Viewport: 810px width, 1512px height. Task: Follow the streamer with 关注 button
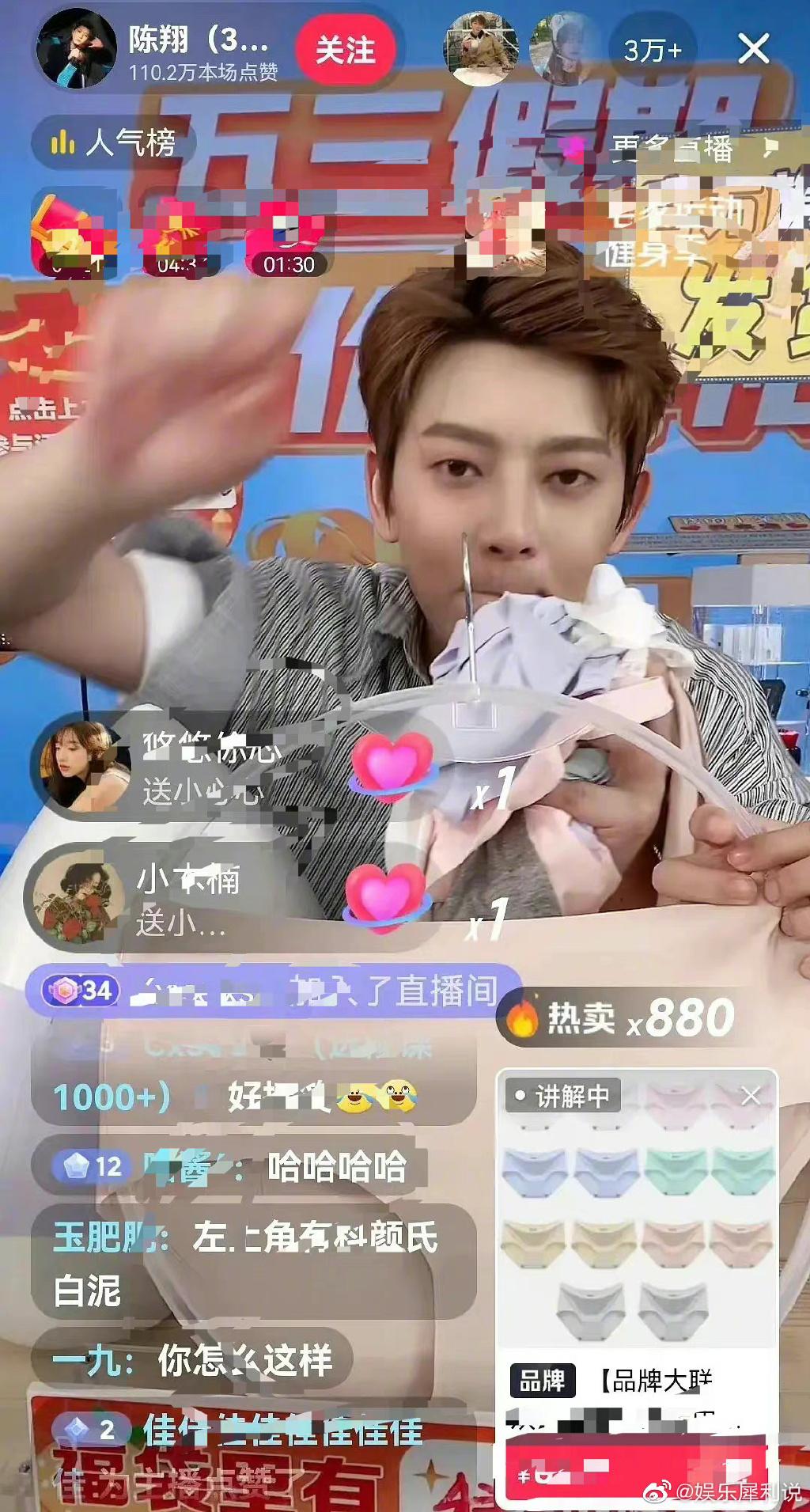(346, 51)
